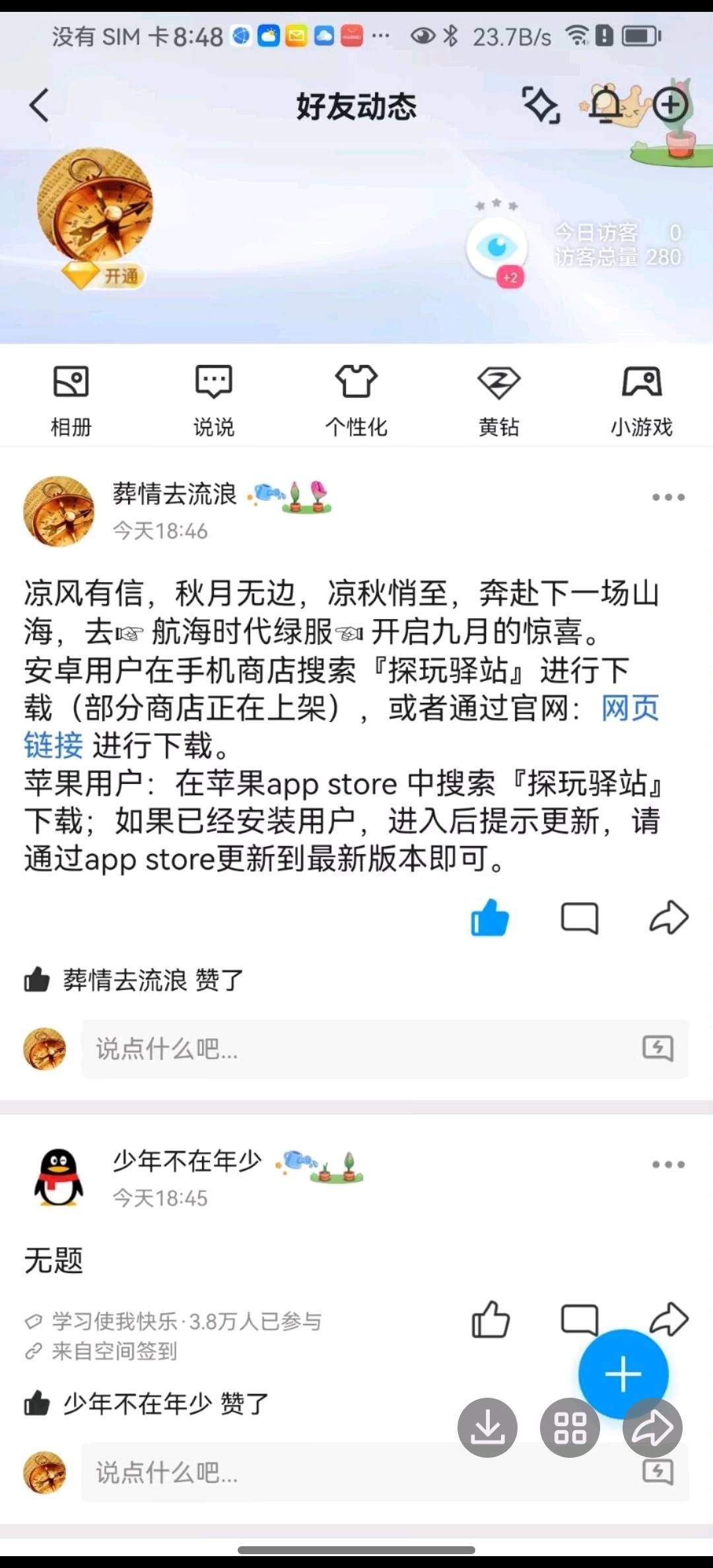Open the dress-up icon next to bell
This screenshot has height=1568, width=713.
pos(541,105)
